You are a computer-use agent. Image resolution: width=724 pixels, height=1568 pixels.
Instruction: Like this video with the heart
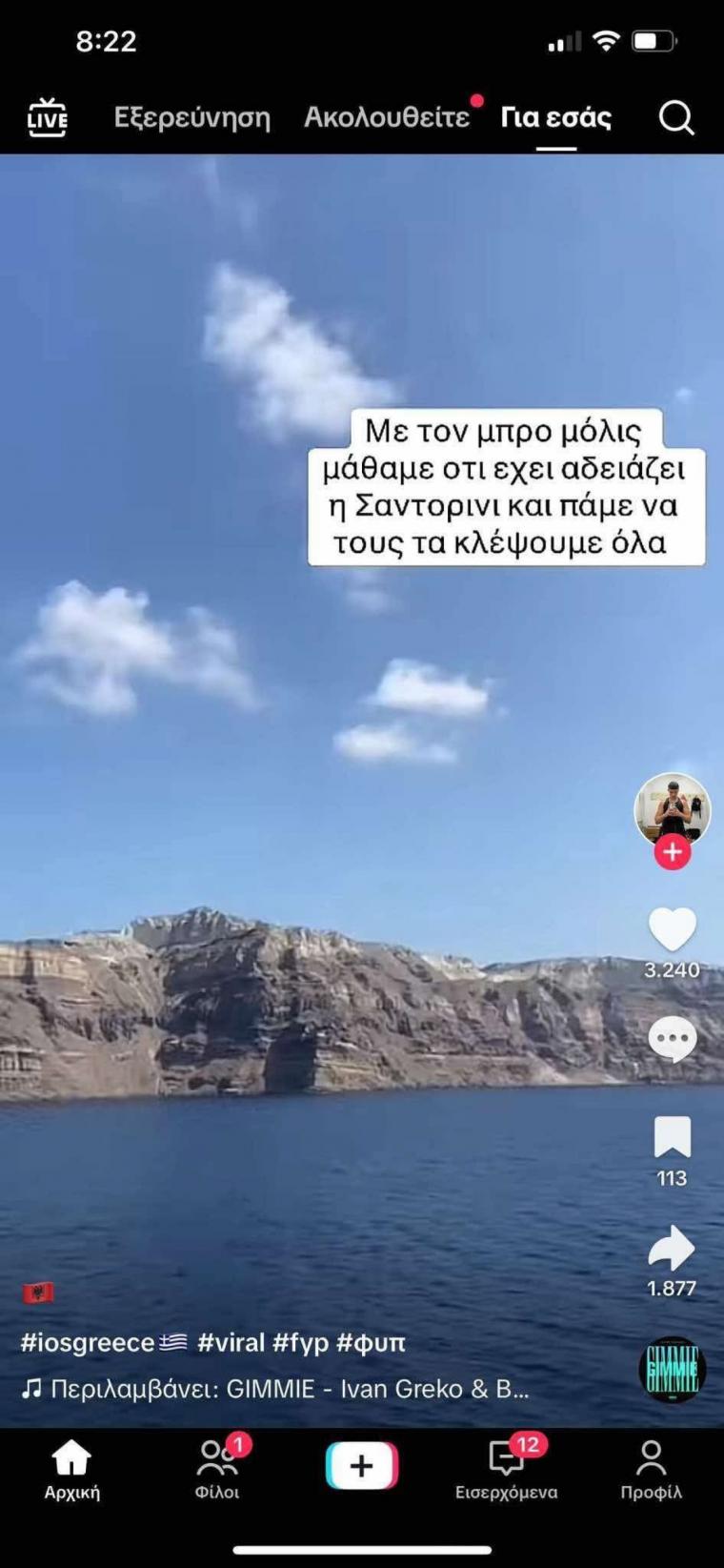click(x=673, y=928)
